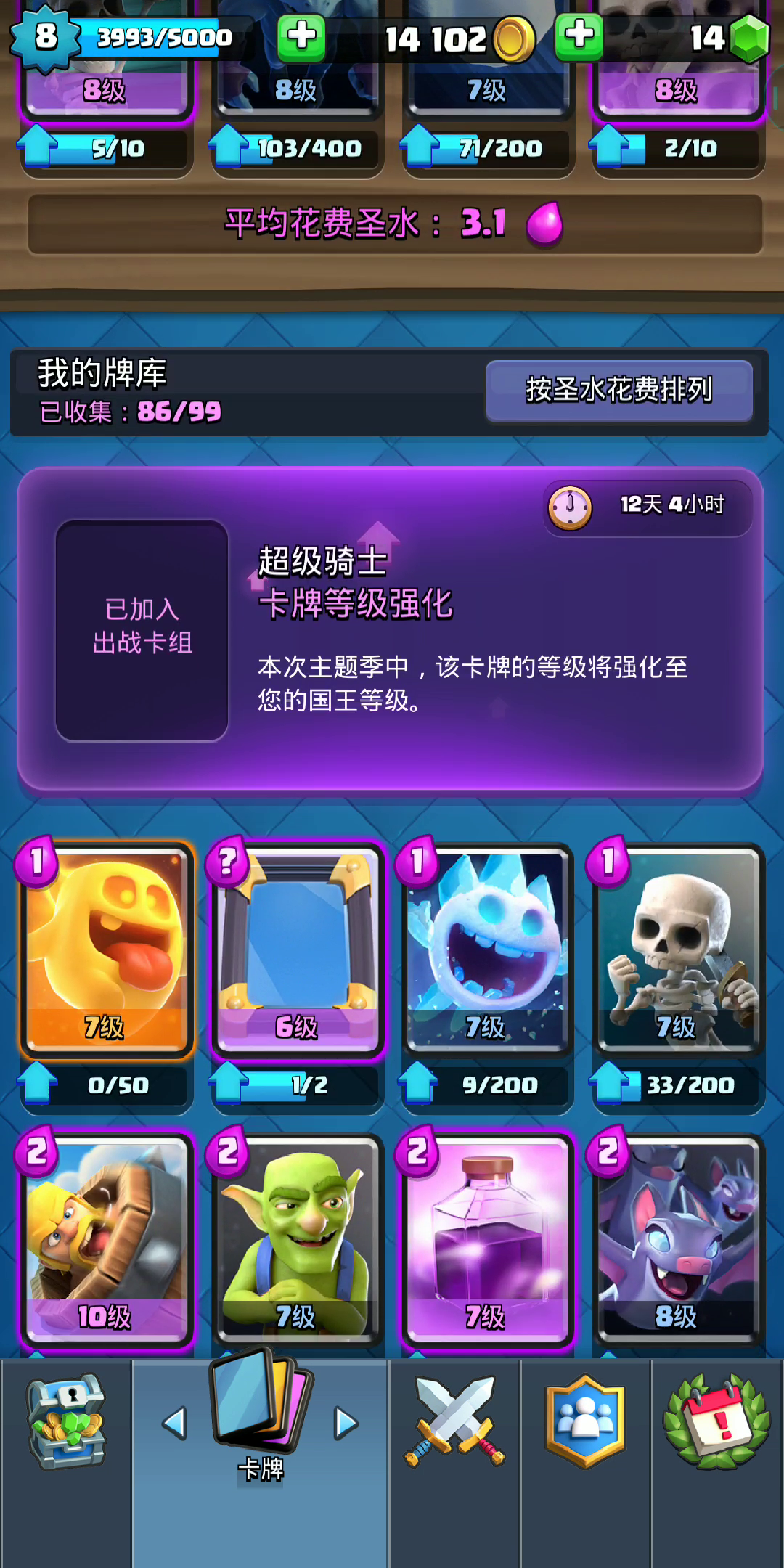Select the green Goblins card
The width and height of the screenshot is (784, 1568).
click(297, 1240)
